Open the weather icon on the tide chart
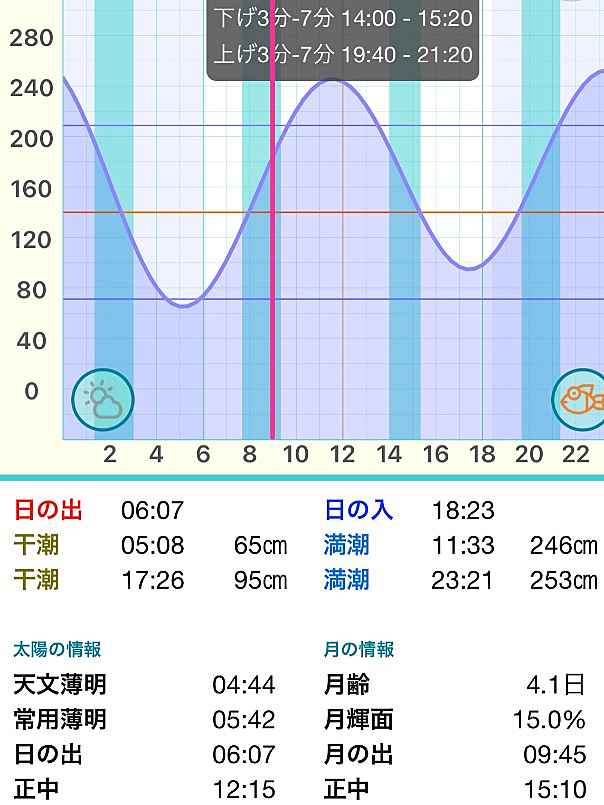The height and width of the screenshot is (805, 604). point(103,399)
